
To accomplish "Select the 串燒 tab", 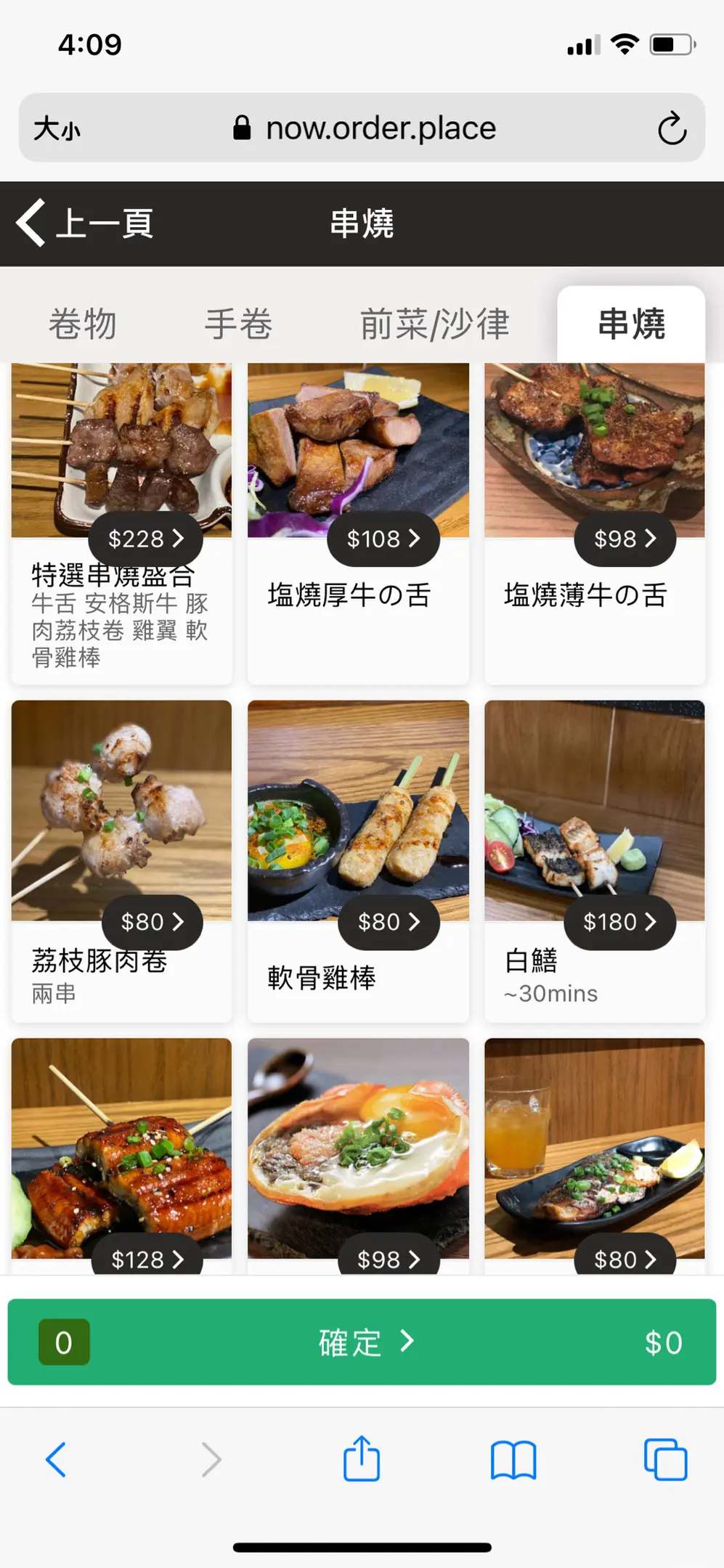I will point(630,324).
